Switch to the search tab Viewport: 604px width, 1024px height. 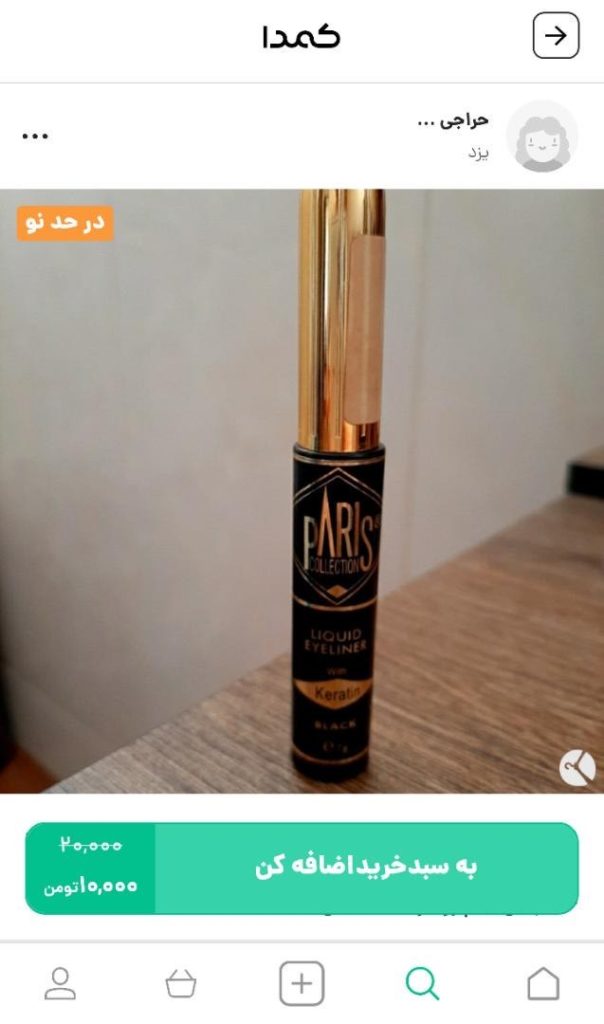pyautogui.click(x=422, y=984)
